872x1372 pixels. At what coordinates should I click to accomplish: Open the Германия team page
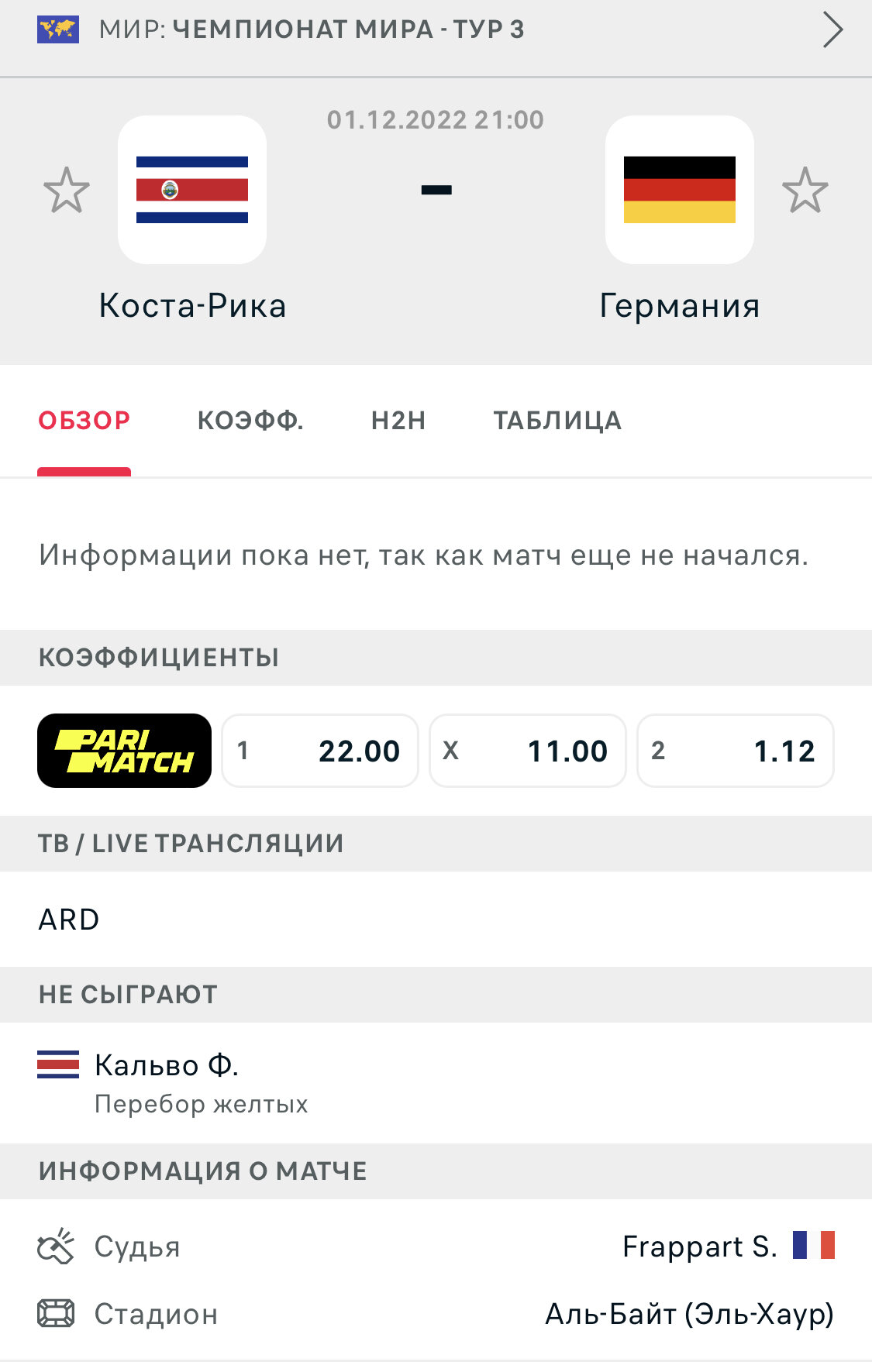[x=679, y=191]
